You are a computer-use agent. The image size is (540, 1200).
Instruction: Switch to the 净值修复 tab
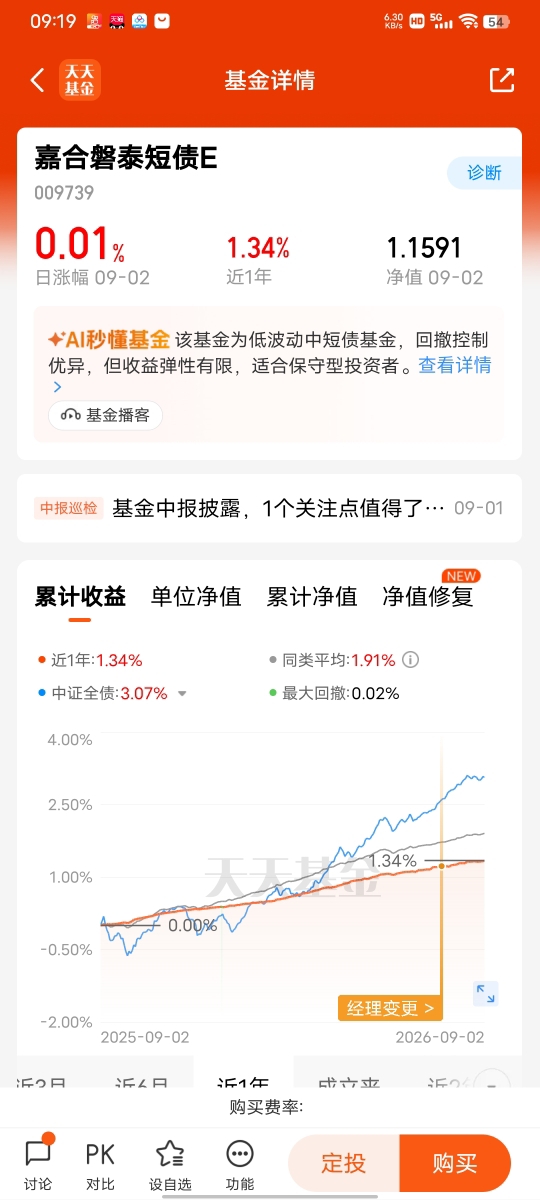(x=428, y=597)
